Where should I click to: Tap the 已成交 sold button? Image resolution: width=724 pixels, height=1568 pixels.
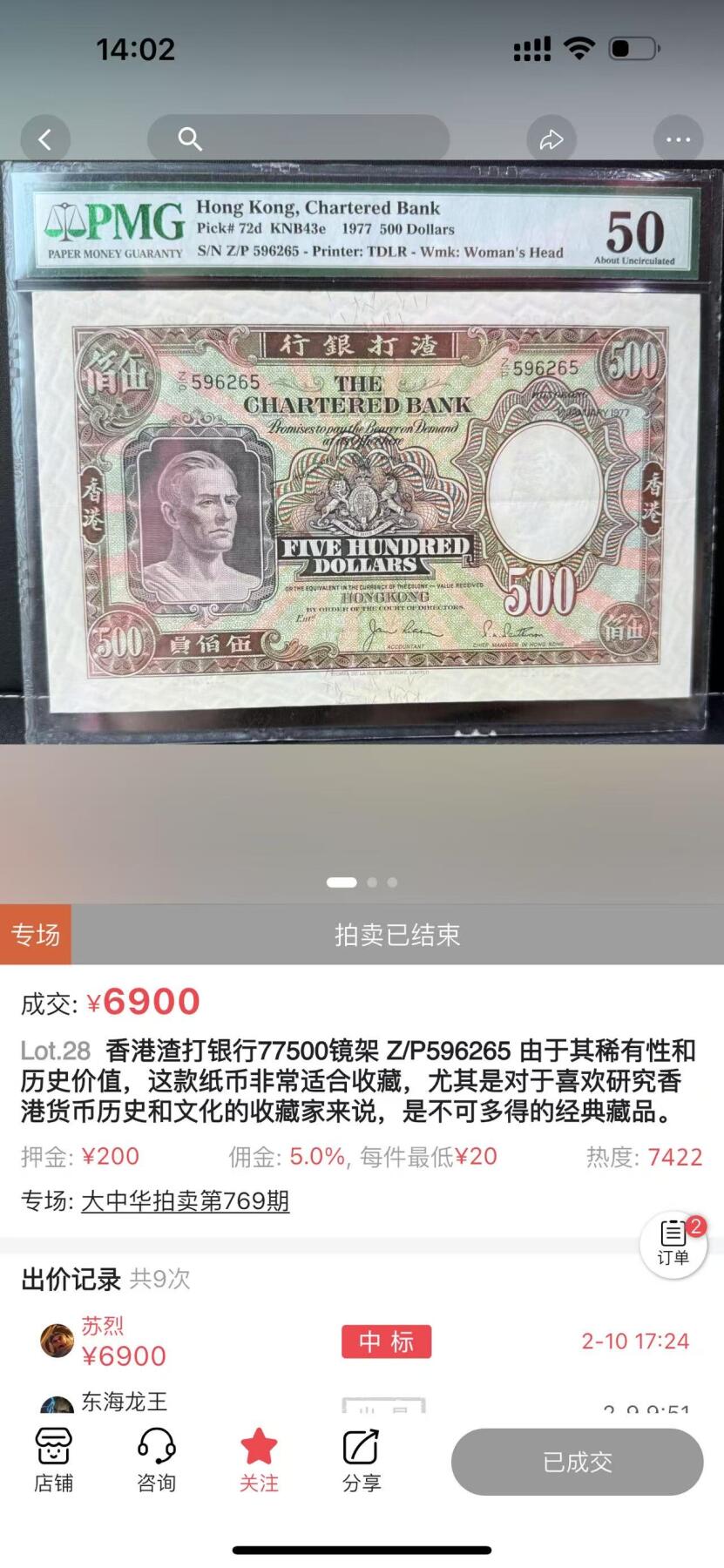coord(577,1462)
